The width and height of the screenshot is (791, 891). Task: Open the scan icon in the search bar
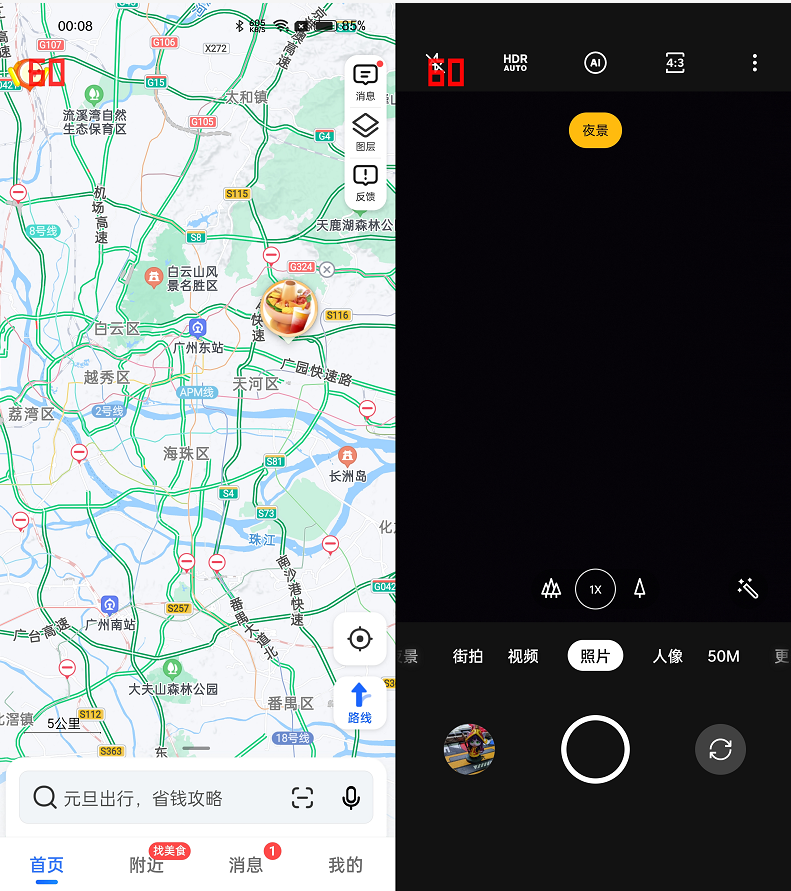[302, 797]
